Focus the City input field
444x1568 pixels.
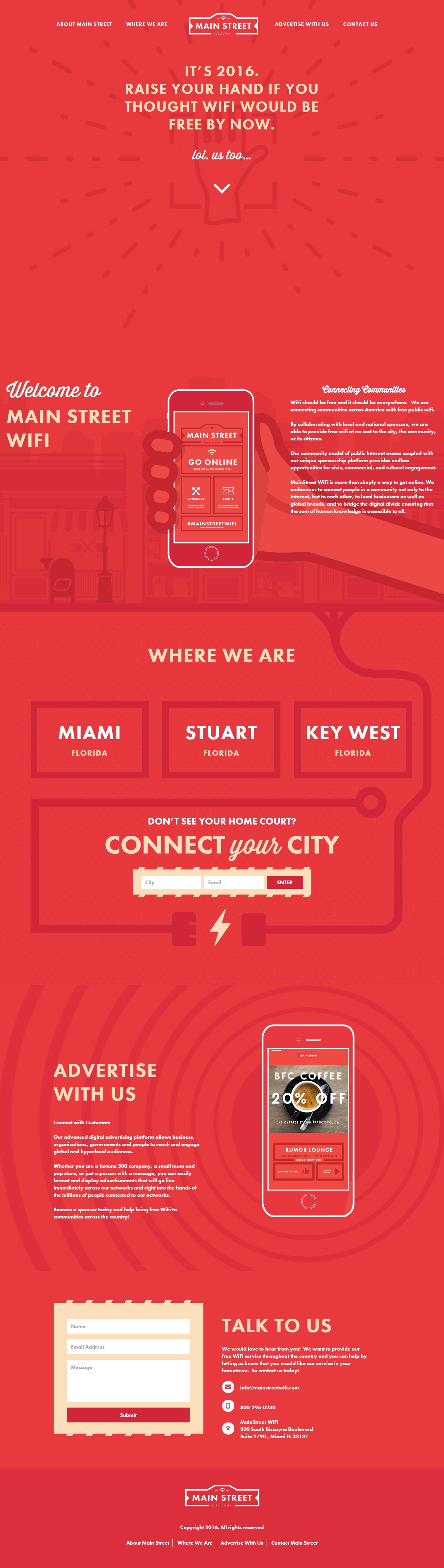point(171,882)
